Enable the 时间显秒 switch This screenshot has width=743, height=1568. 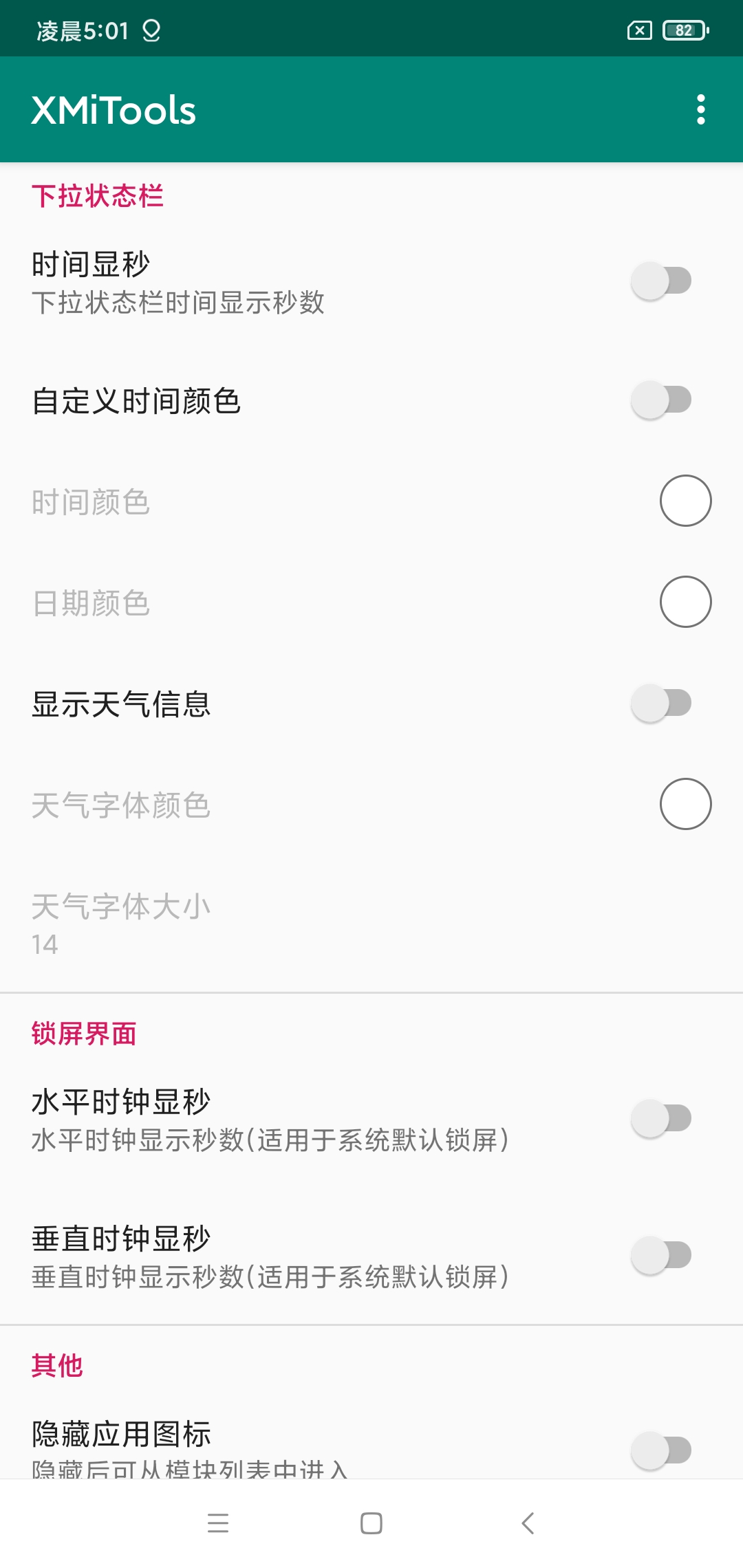tap(661, 281)
